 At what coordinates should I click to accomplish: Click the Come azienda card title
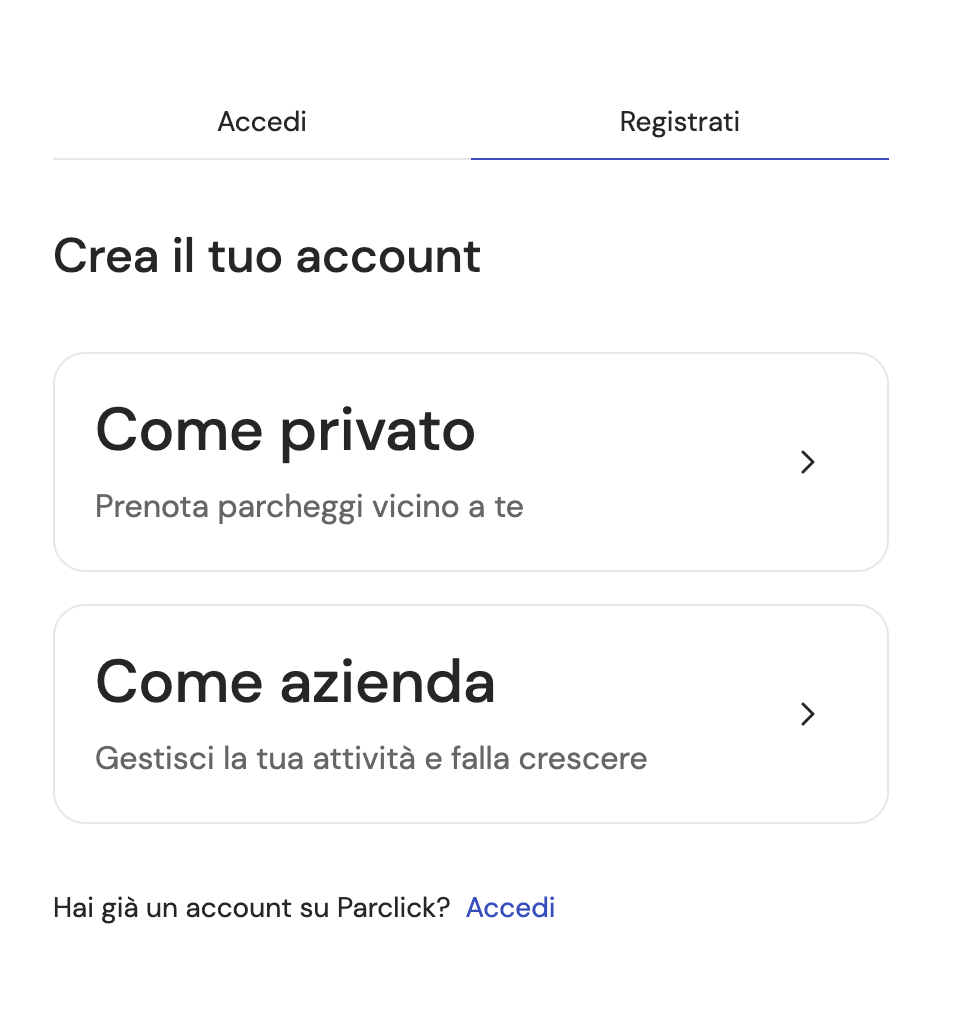point(295,682)
